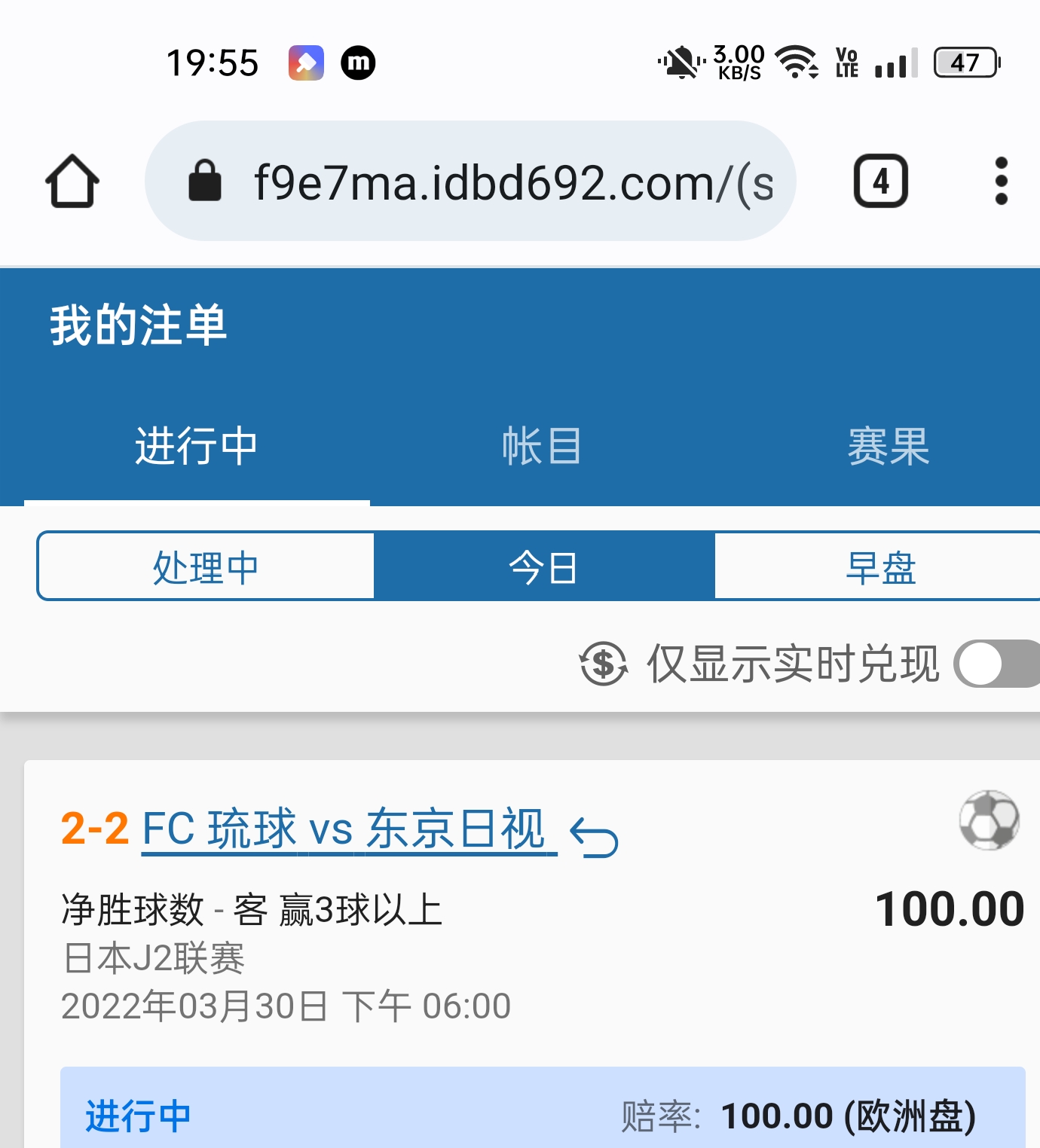Screen dimensions: 1040x1148
Task: Open the browser tab switcher showing 4
Action: 880,181
